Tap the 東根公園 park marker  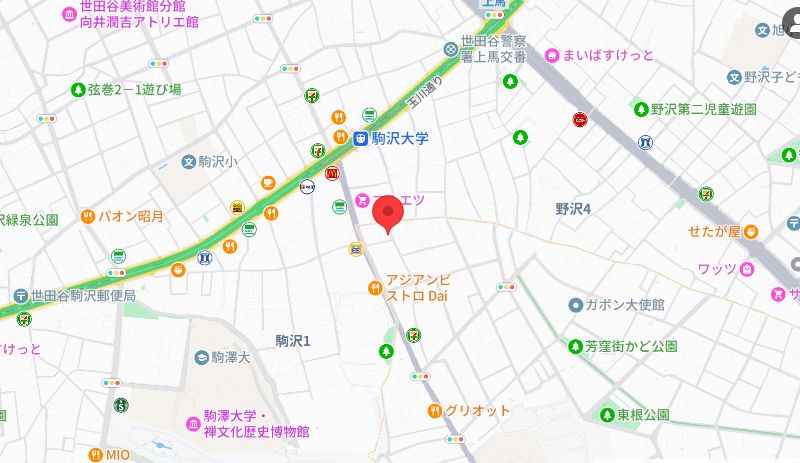pyautogui.click(x=607, y=415)
